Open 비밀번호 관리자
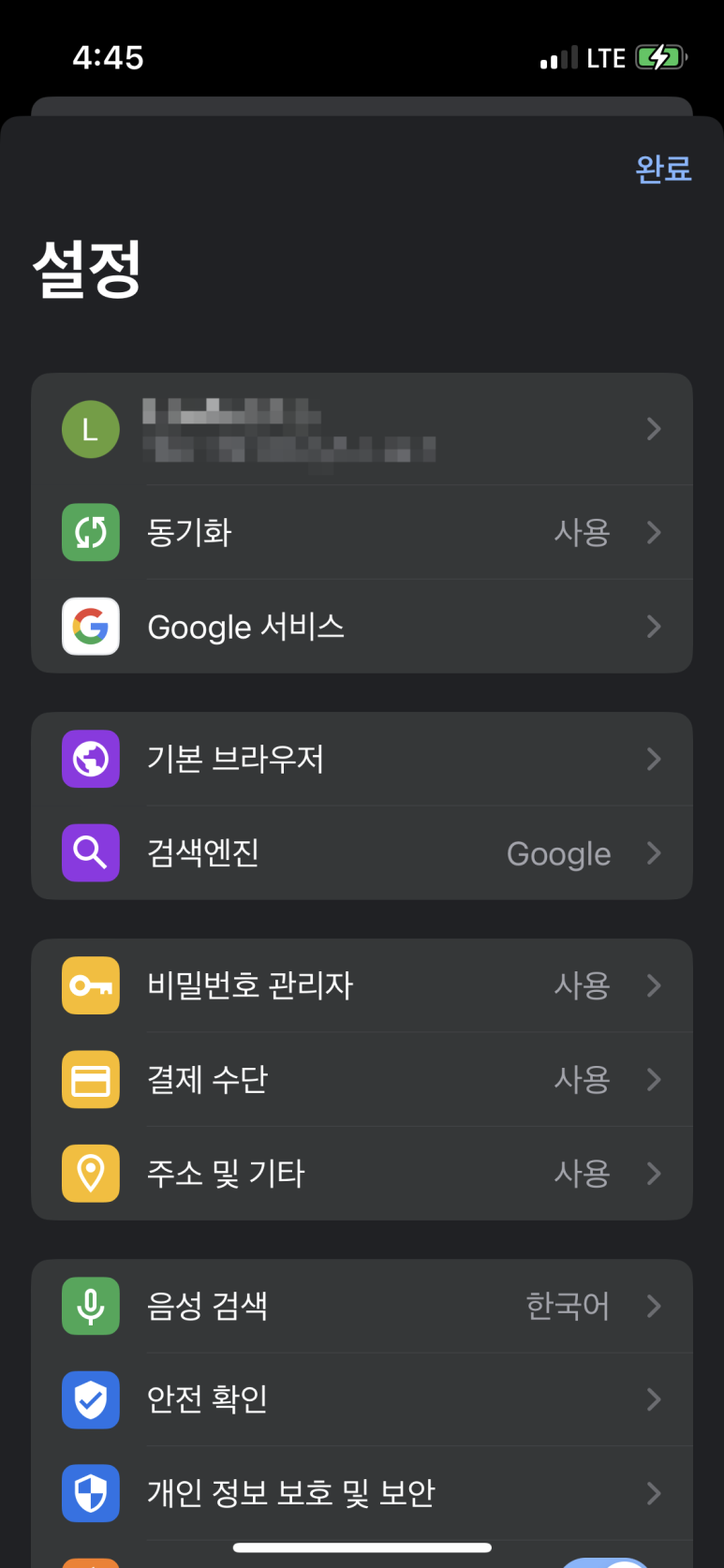 point(362,985)
